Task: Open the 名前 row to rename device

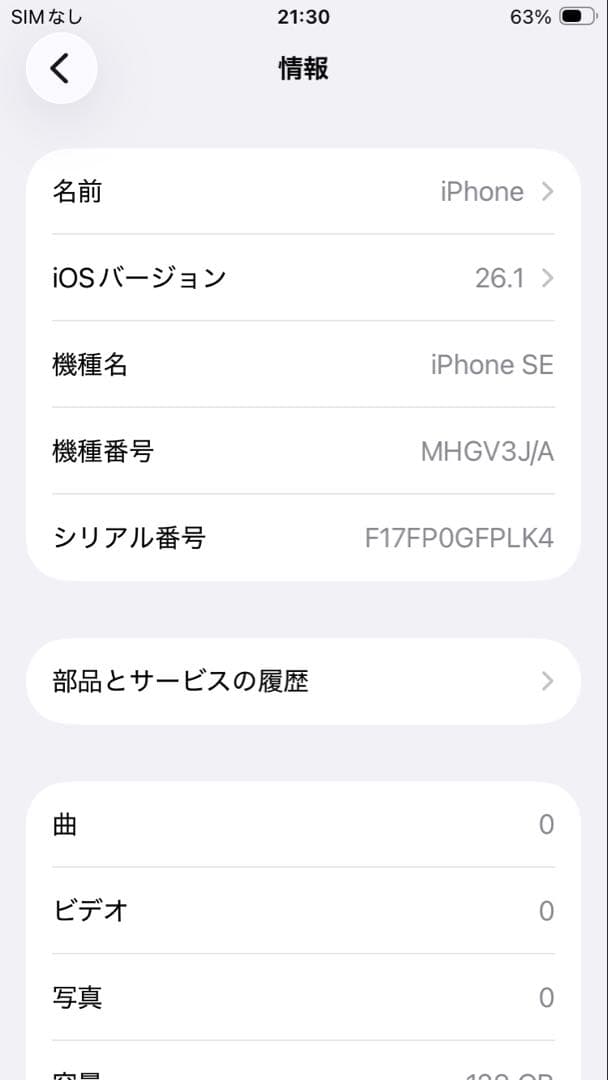Action: tap(303, 192)
